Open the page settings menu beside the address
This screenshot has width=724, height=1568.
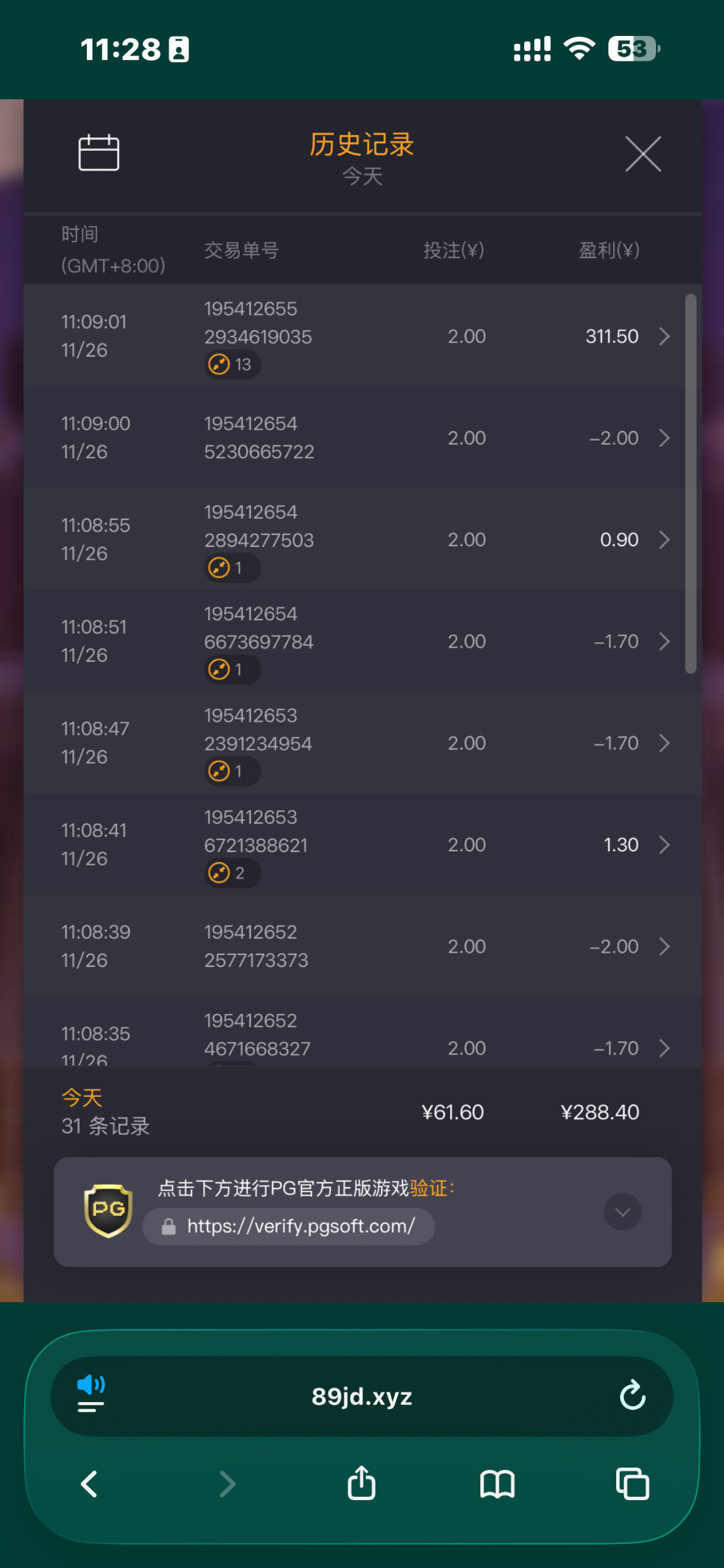pos(91,1395)
